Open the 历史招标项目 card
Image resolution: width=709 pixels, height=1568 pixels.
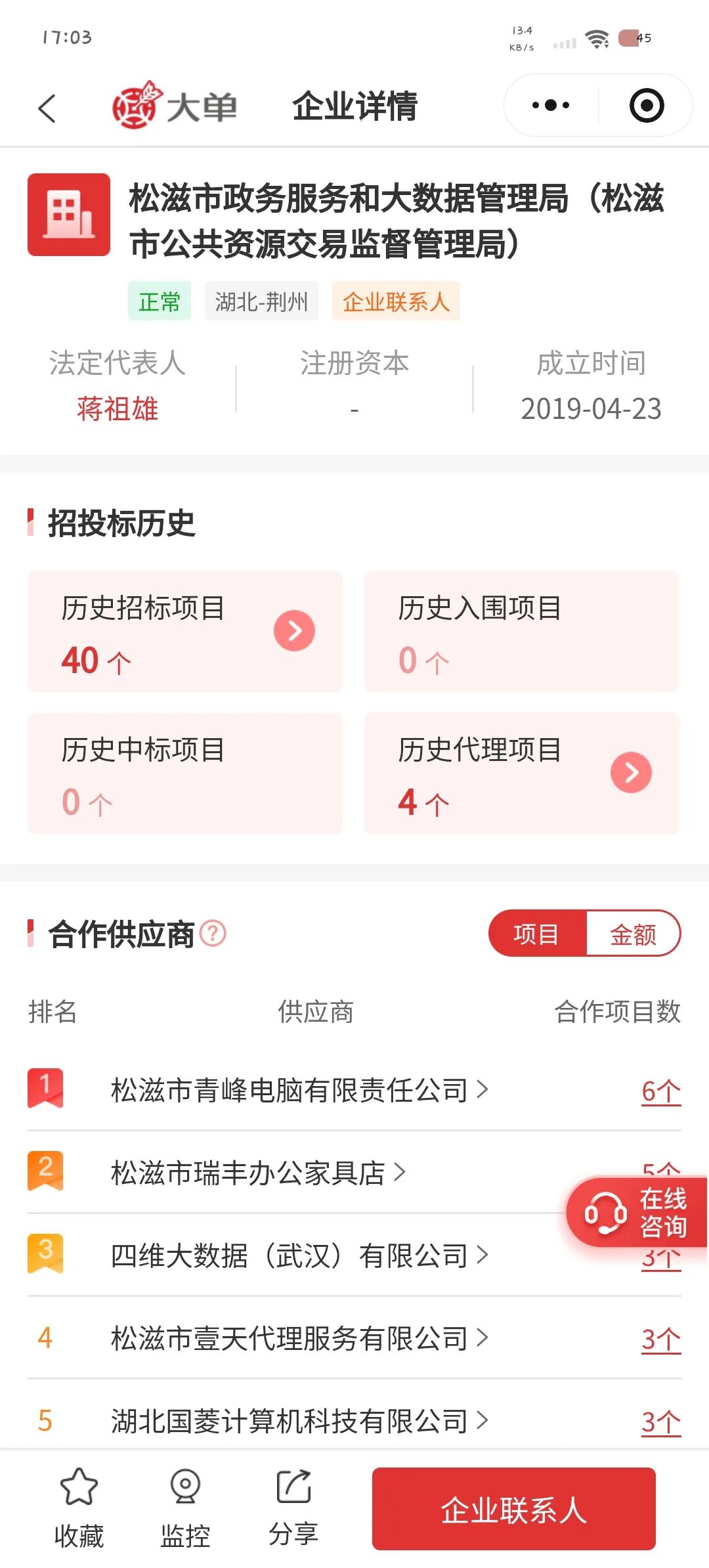click(x=185, y=632)
